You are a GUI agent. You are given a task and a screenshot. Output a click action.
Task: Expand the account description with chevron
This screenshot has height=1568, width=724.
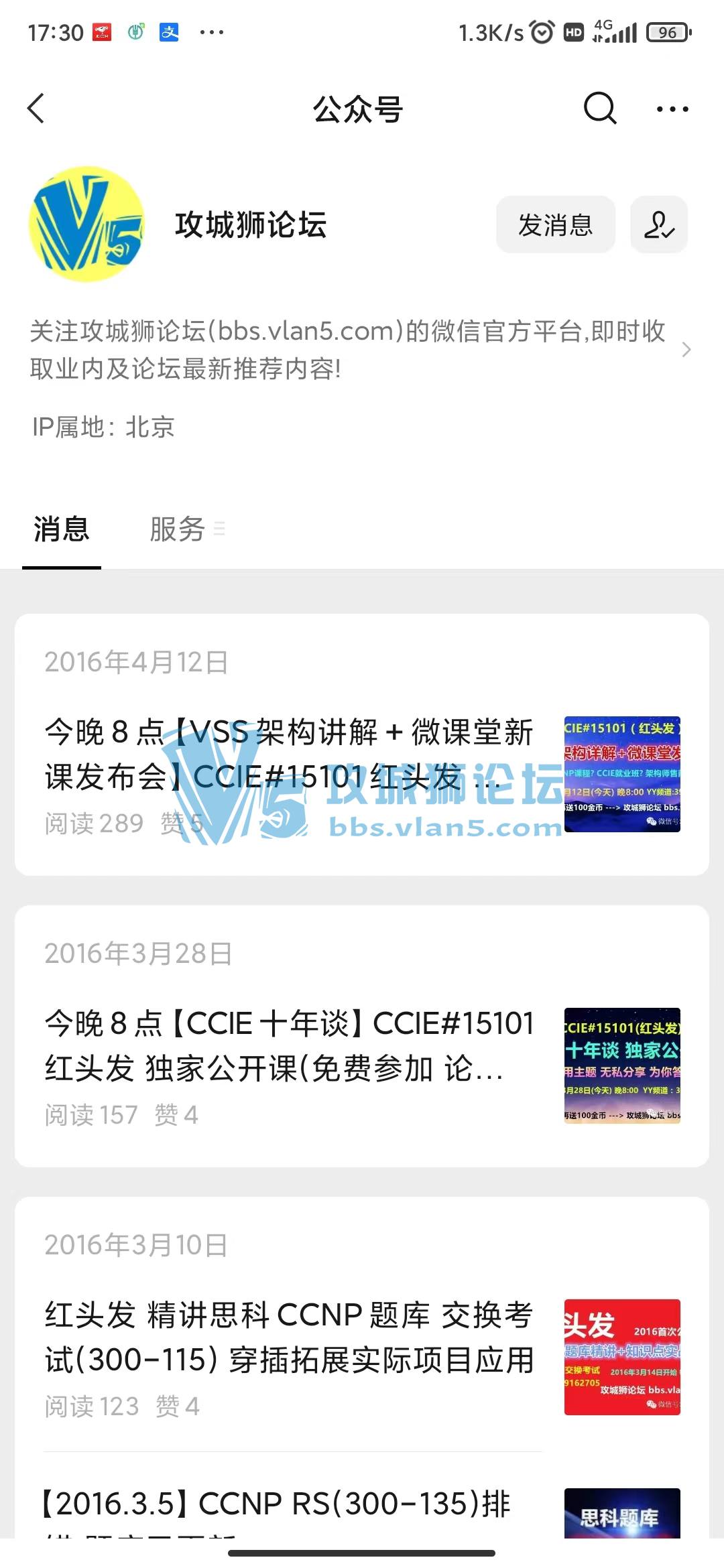pos(686,350)
